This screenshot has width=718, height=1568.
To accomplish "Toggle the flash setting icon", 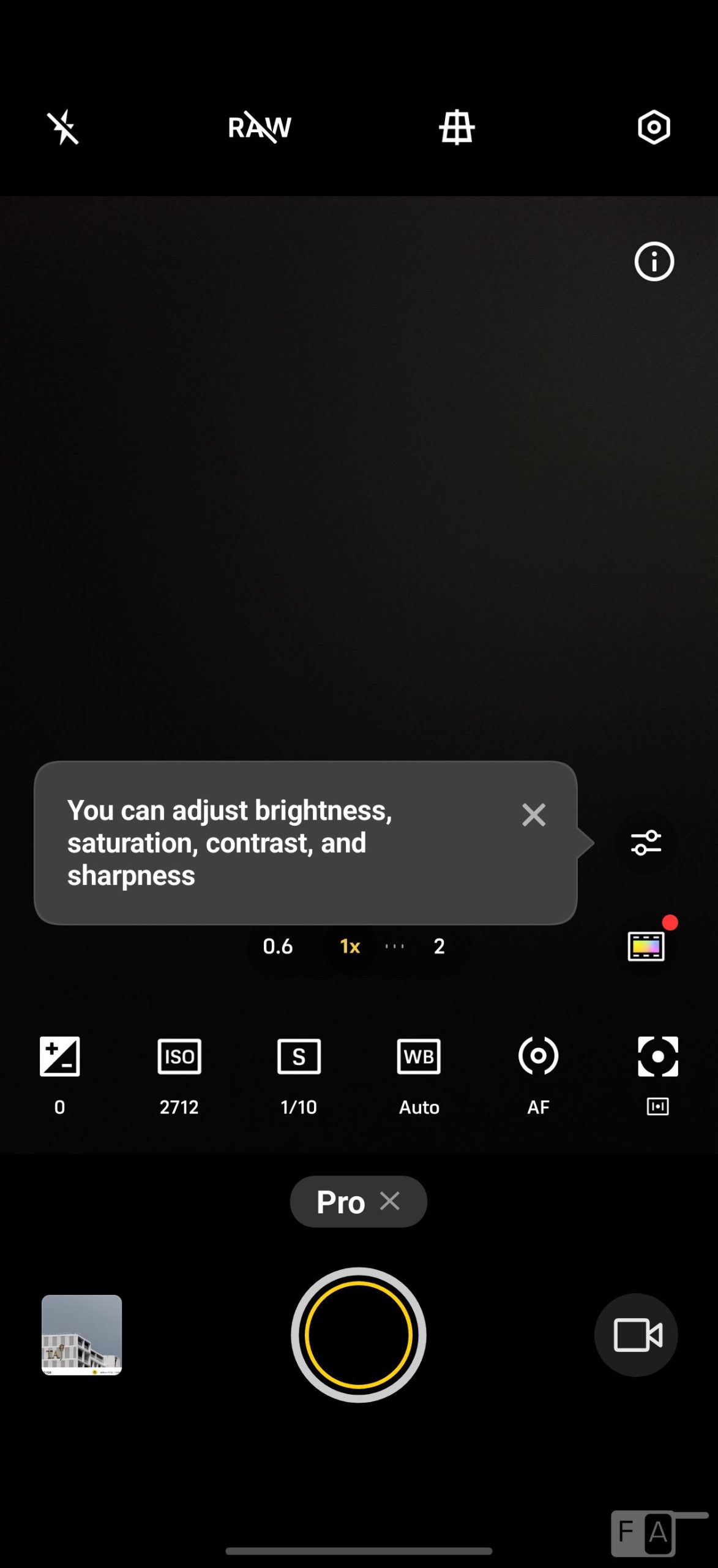I will (x=63, y=127).
